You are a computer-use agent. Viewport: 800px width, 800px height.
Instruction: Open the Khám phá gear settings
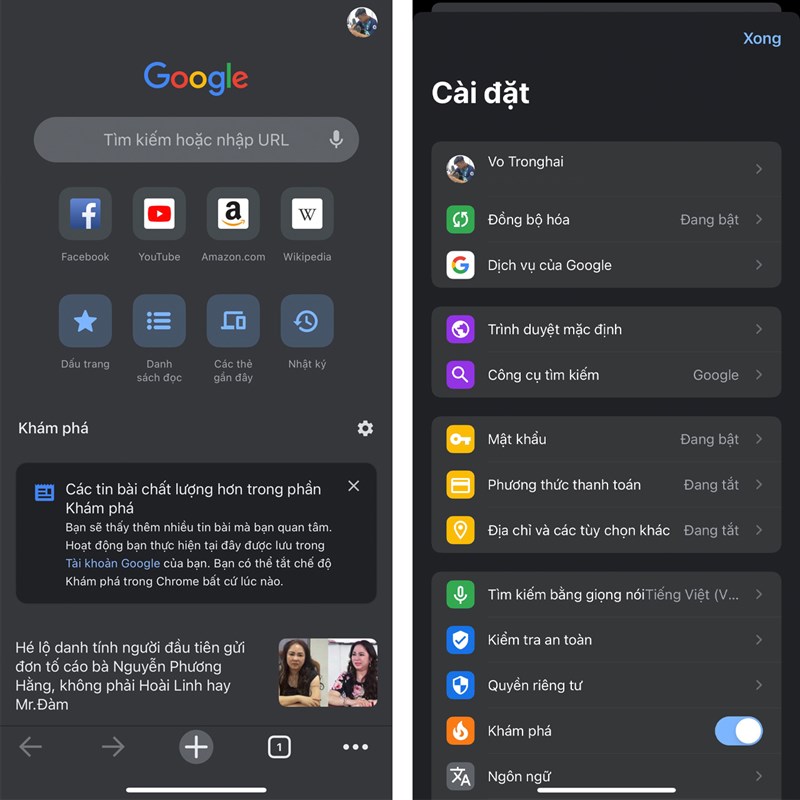click(x=365, y=428)
